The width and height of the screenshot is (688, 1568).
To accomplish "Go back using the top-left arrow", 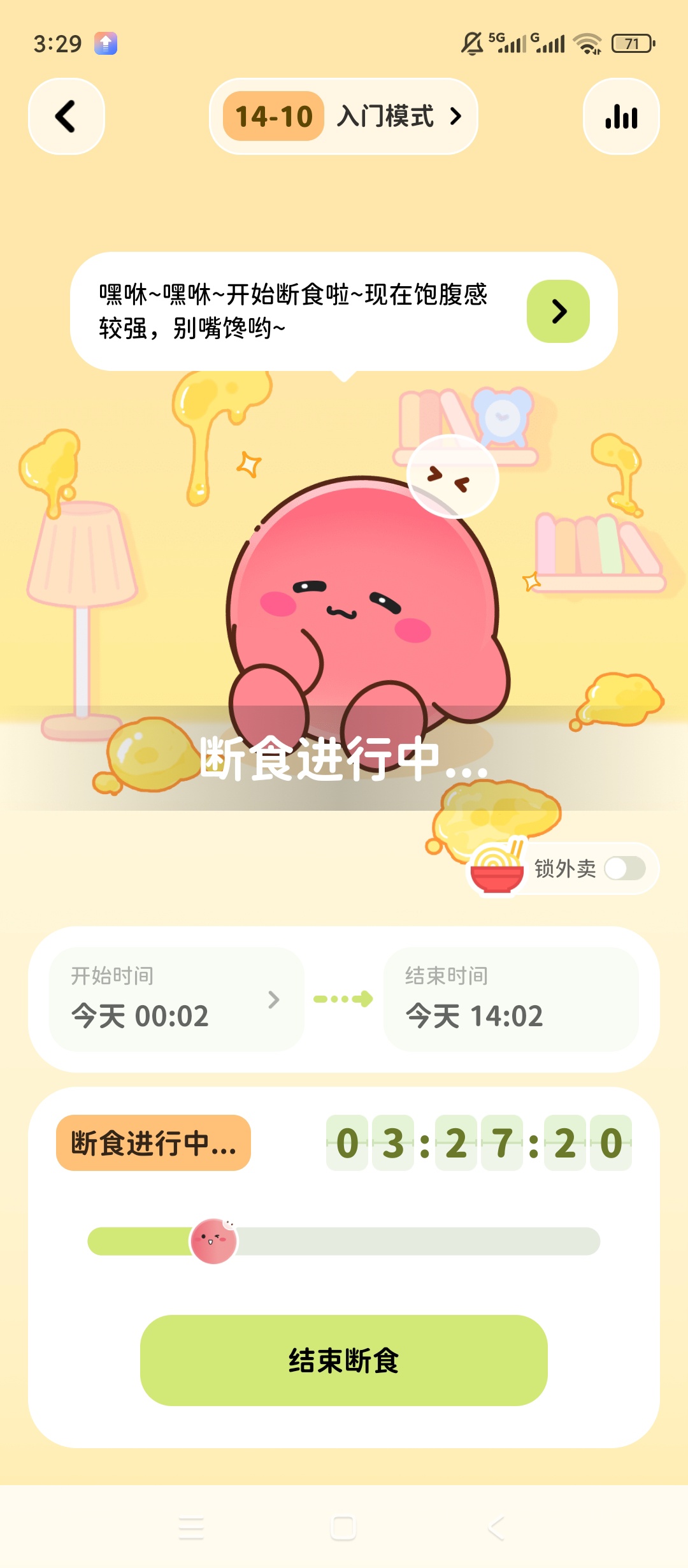I will pos(66,116).
